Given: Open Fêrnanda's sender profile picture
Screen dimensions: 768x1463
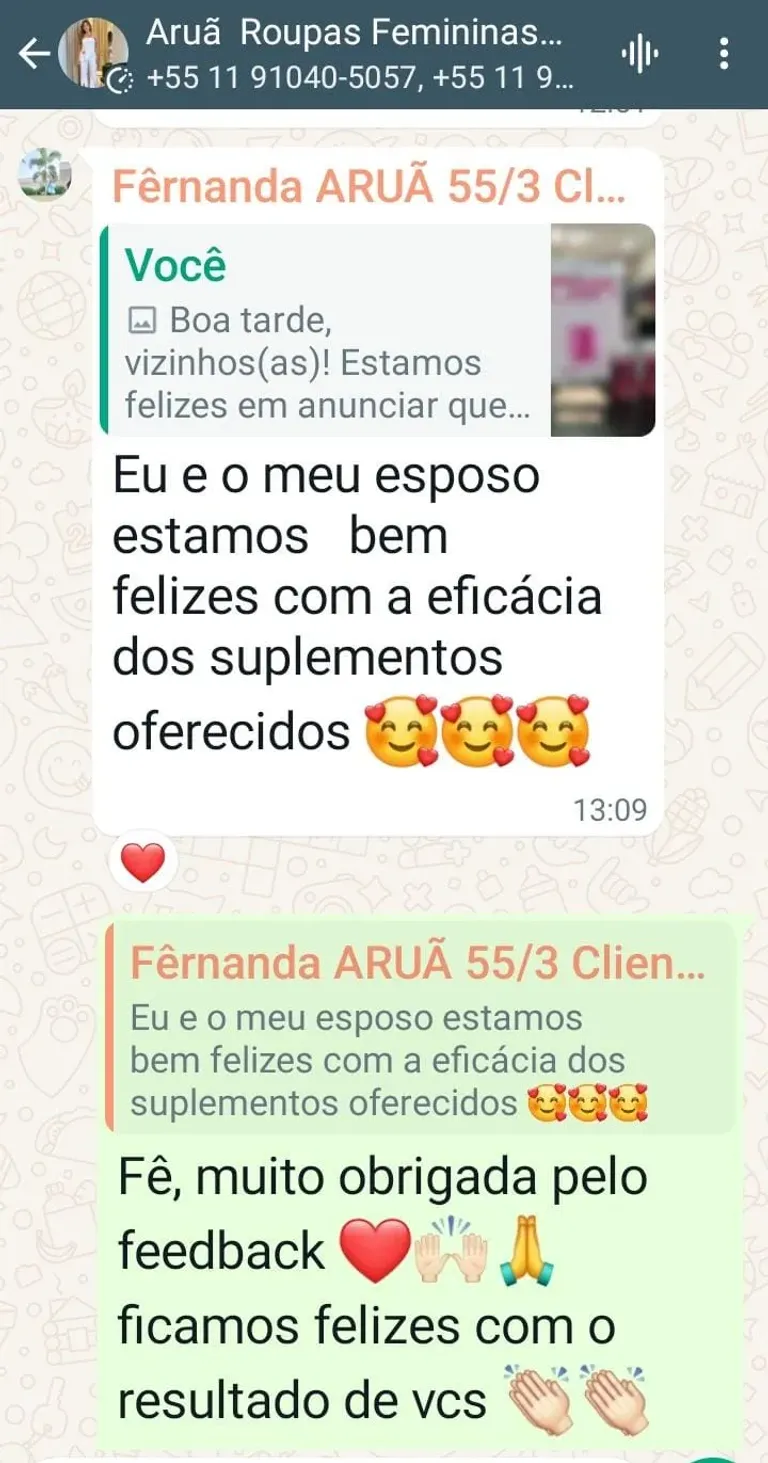Looking at the screenshot, I should (46, 175).
